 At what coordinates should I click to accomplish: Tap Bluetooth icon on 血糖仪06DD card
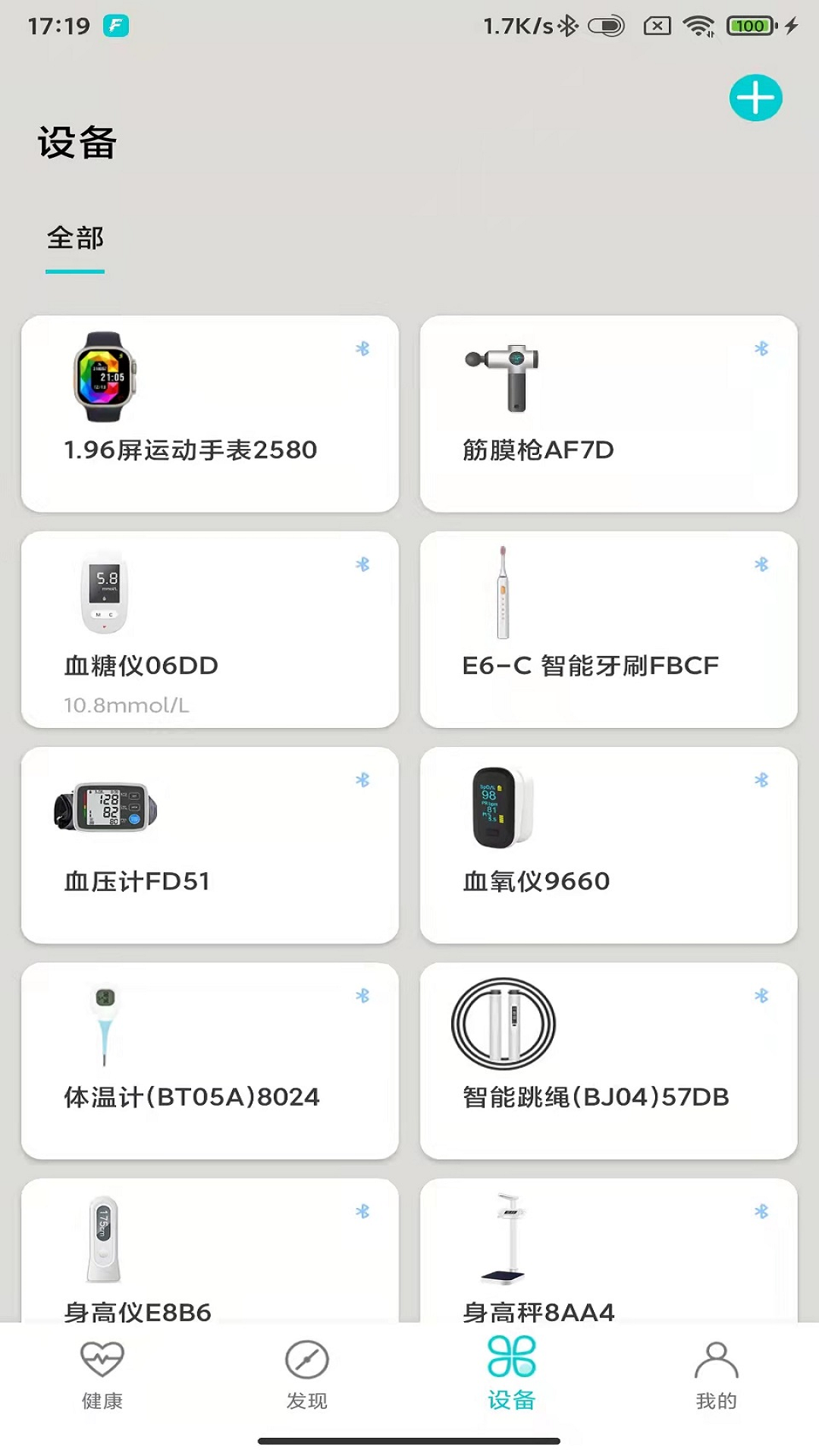[363, 565]
